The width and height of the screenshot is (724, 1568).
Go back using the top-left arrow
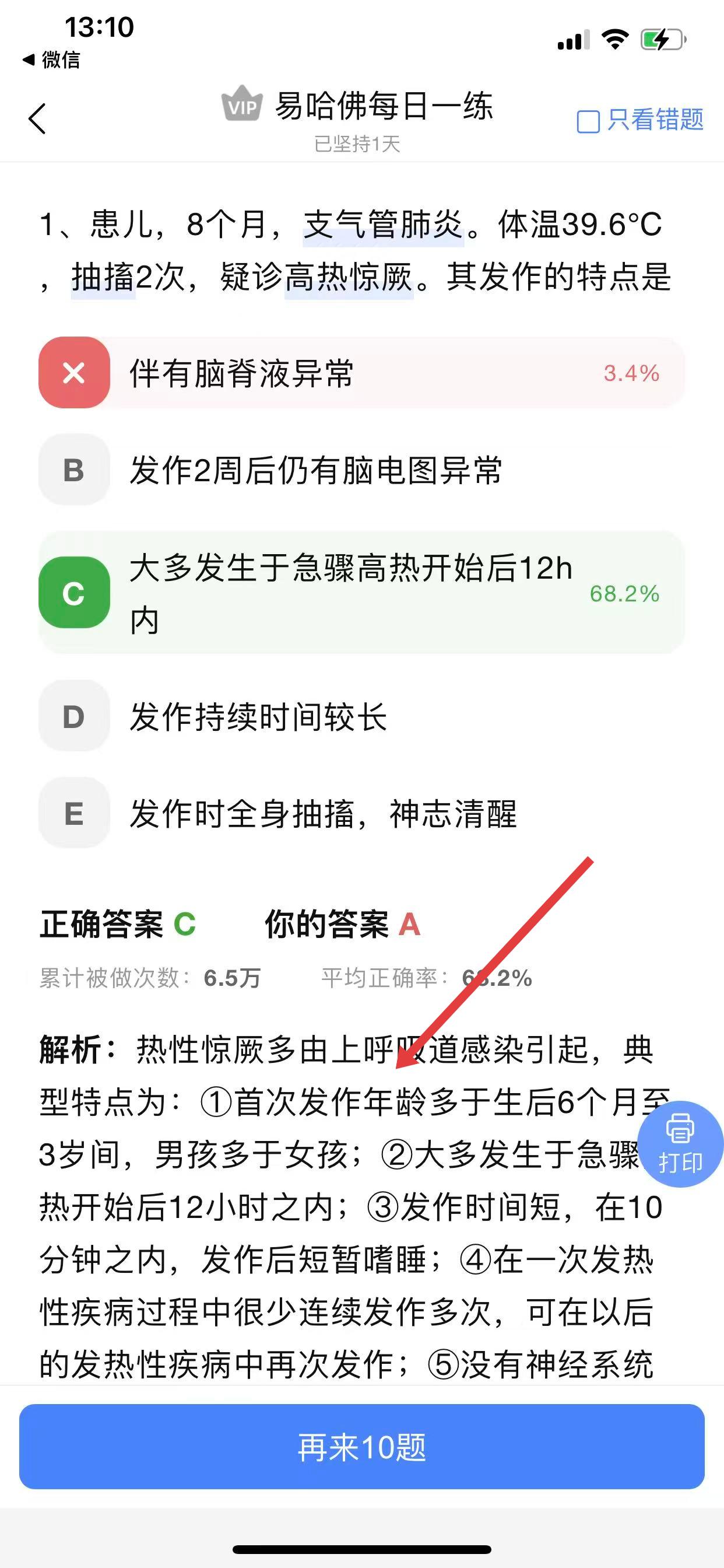(38, 118)
